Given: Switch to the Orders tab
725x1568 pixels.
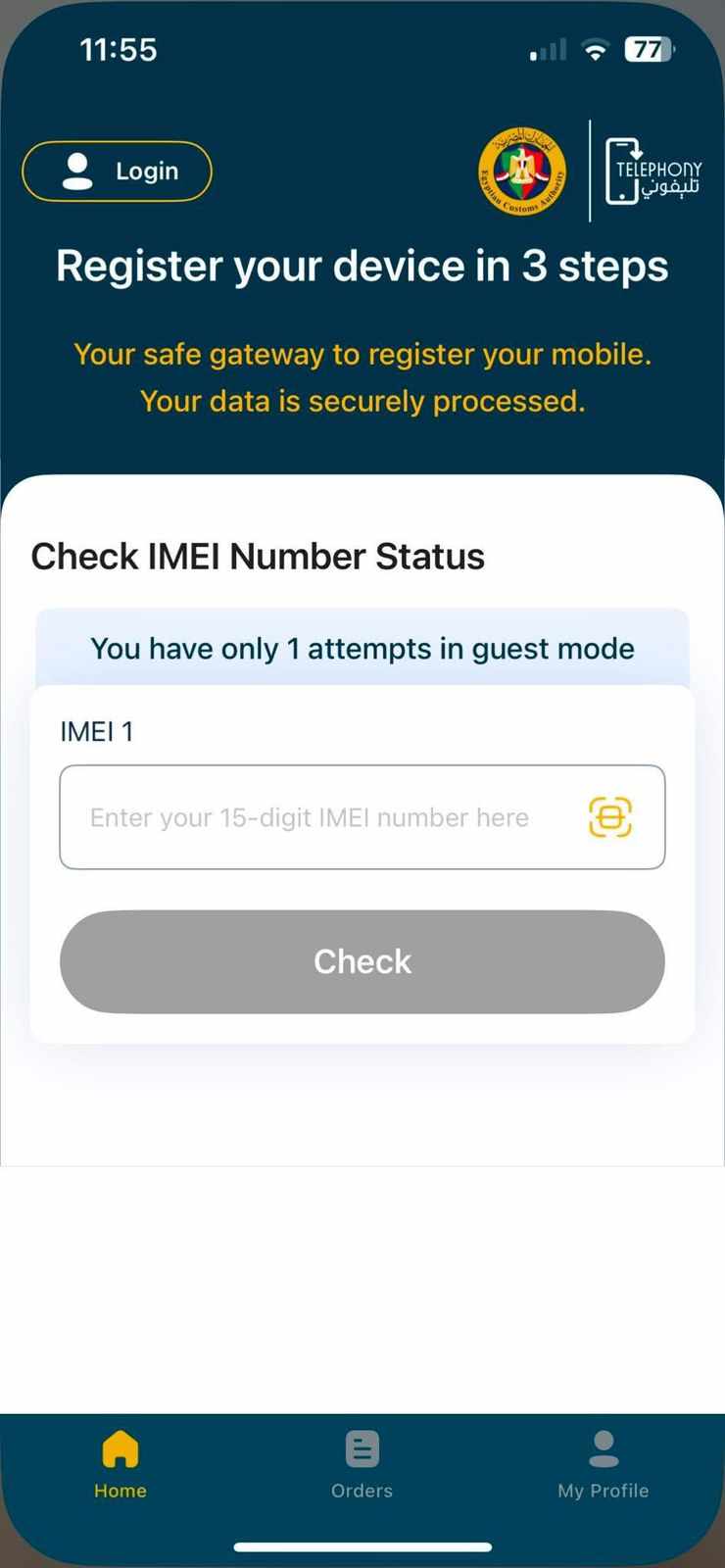Looking at the screenshot, I should pos(362,1465).
